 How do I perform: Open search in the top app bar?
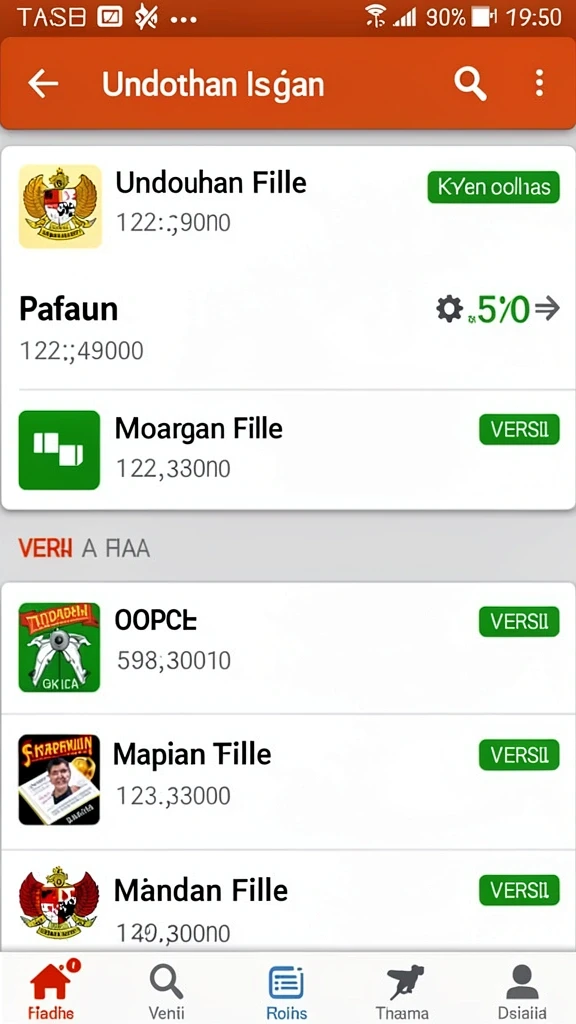(x=470, y=84)
